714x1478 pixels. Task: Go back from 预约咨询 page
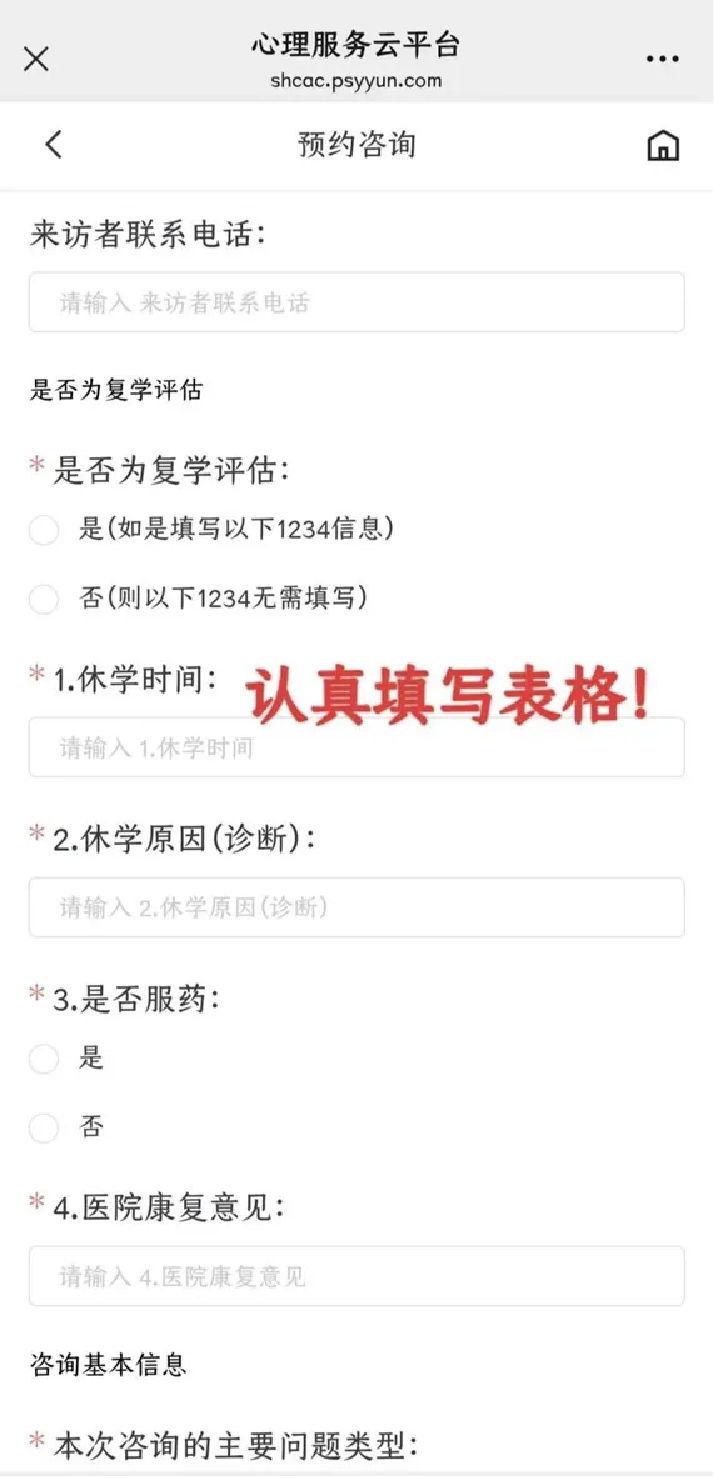(53, 145)
